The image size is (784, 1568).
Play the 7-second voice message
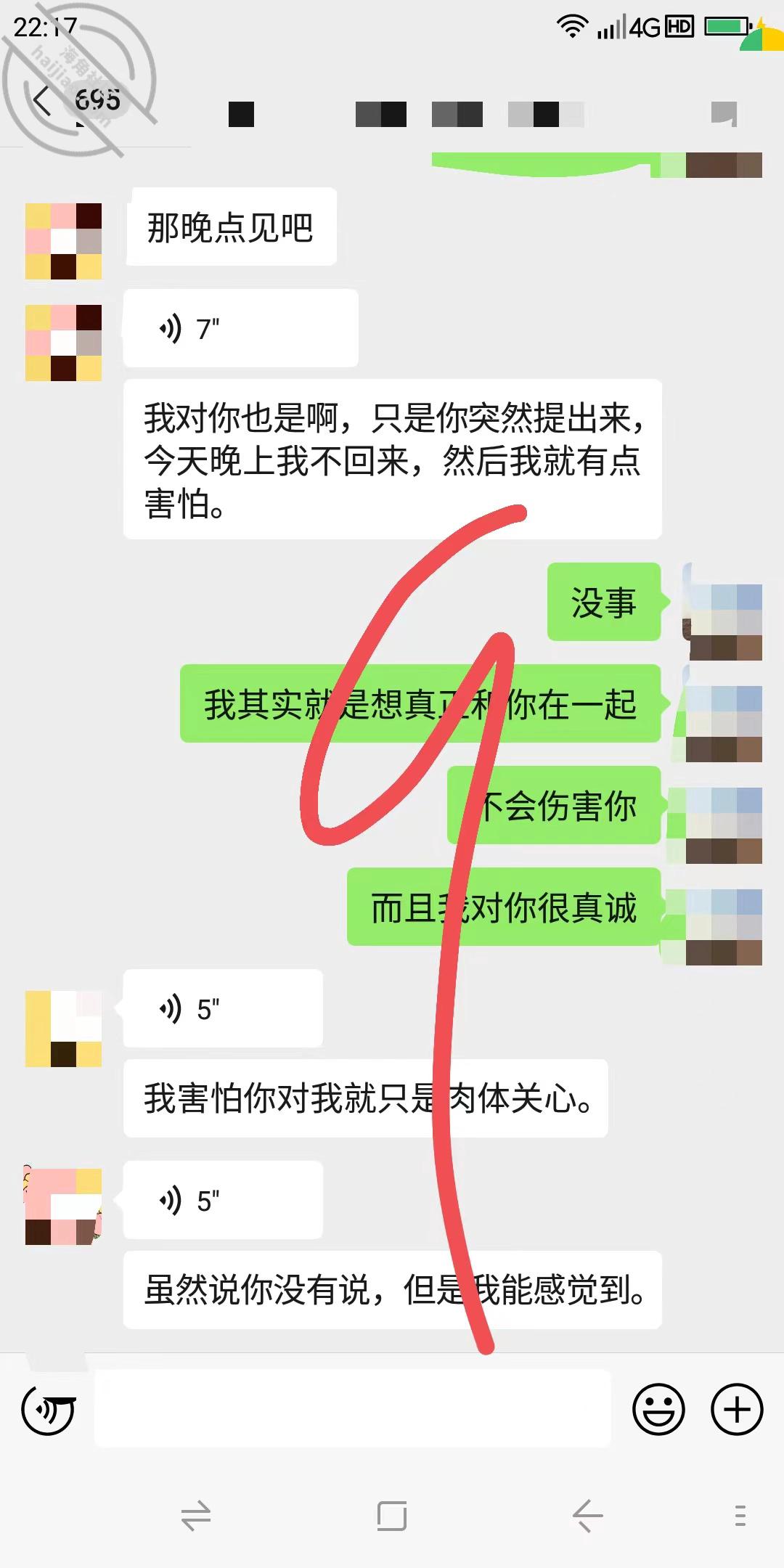[x=241, y=329]
